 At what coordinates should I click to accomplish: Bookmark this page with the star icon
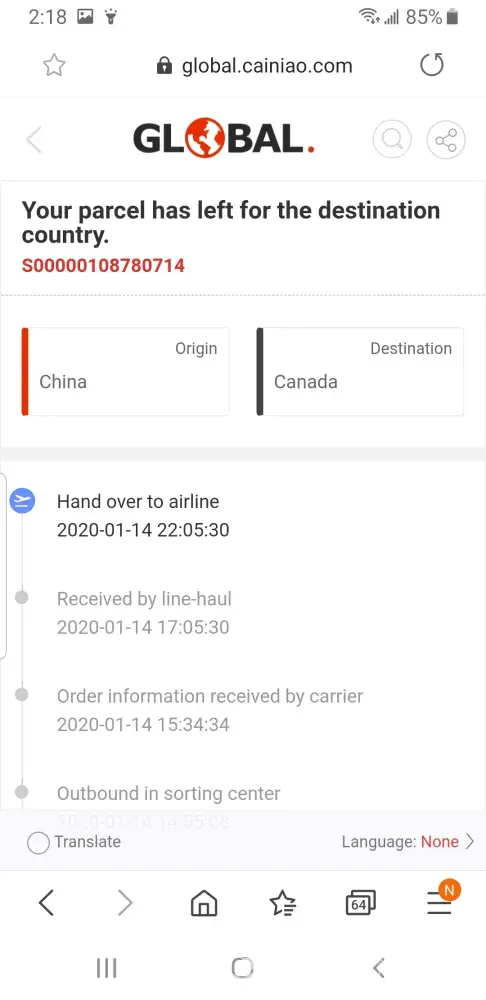(x=54, y=65)
